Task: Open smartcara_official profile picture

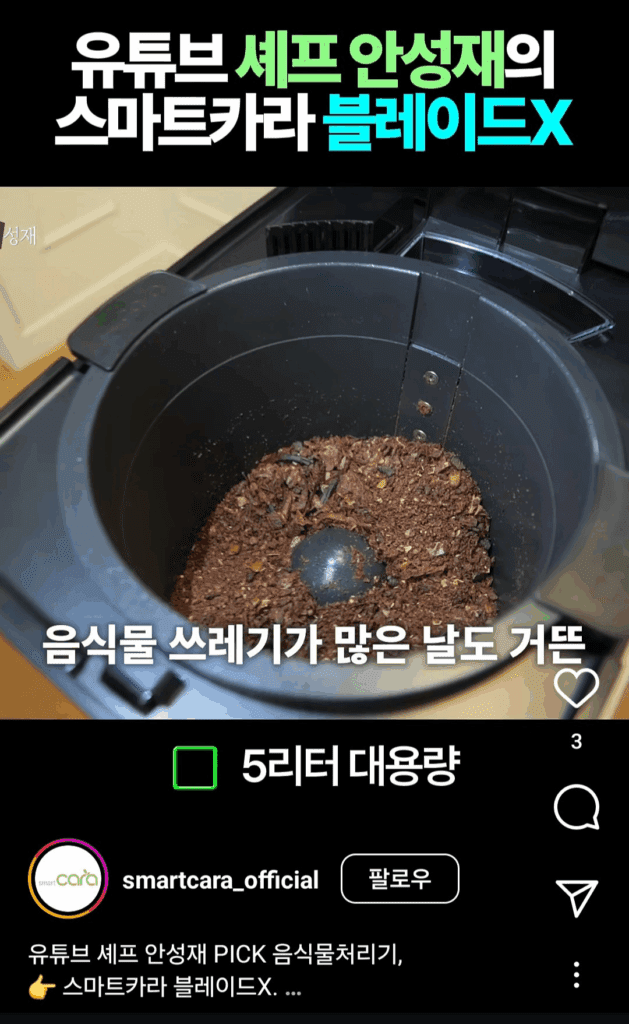Action: 67,879
